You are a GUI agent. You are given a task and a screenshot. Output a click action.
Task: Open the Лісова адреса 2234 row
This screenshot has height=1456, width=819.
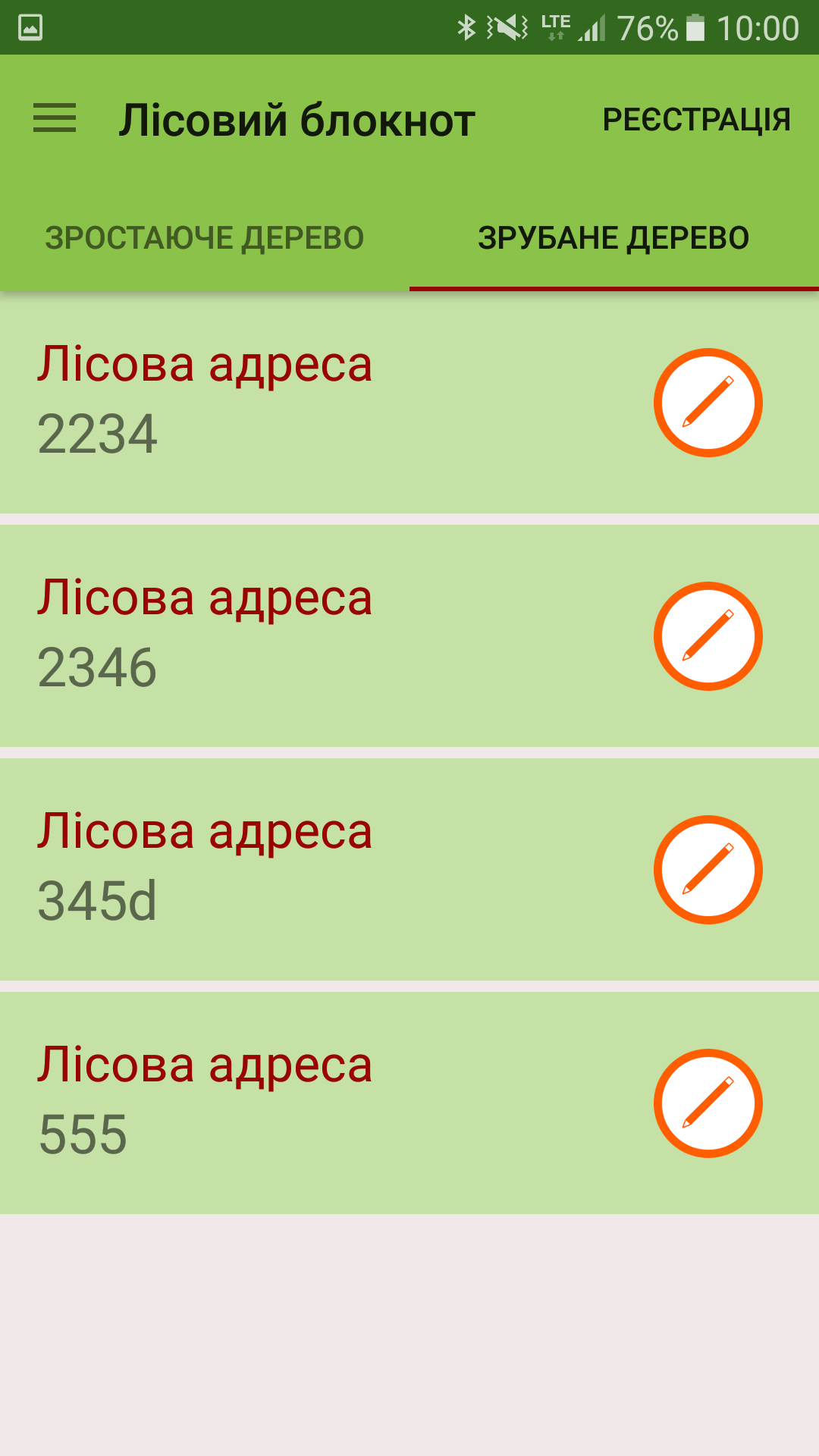click(303, 403)
